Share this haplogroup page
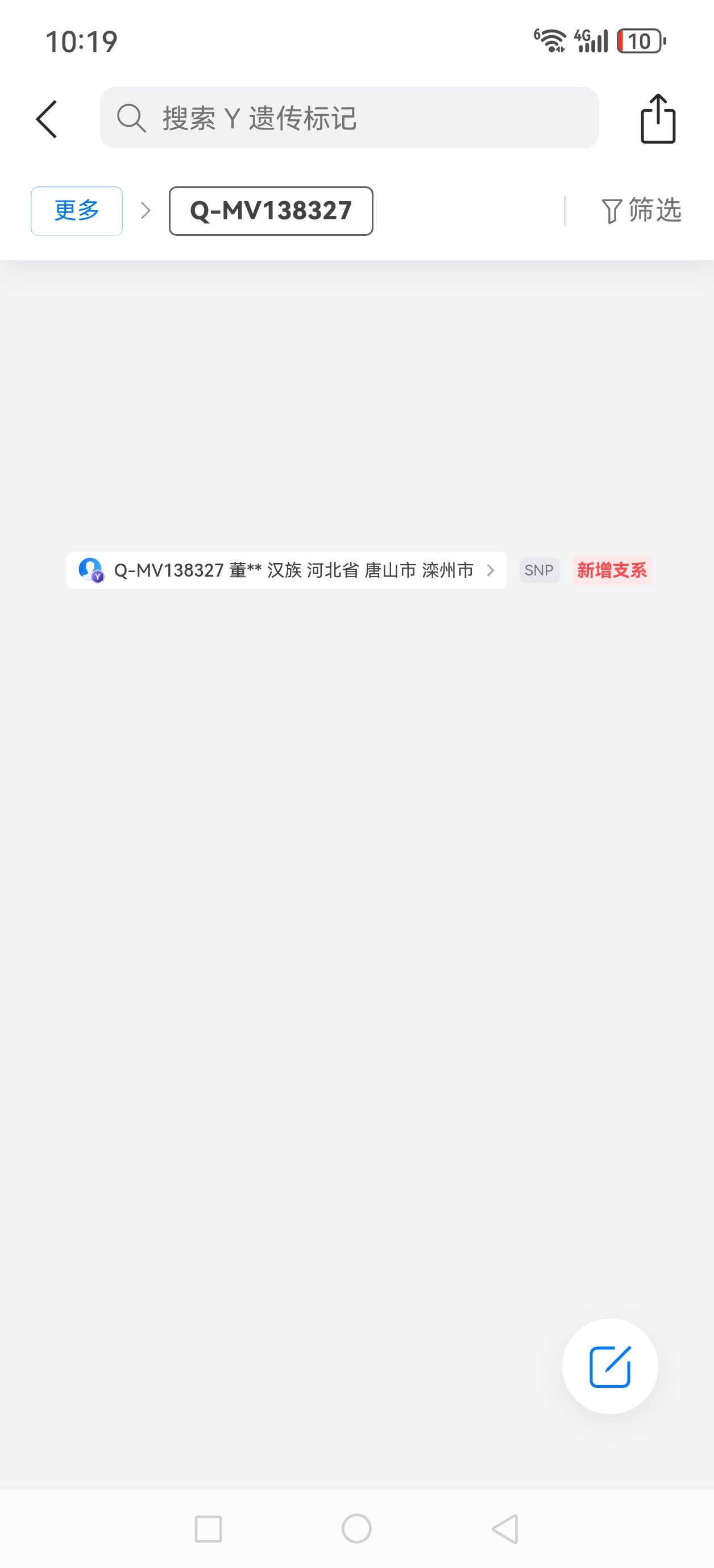714x1568 pixels. tap(658, 119)
